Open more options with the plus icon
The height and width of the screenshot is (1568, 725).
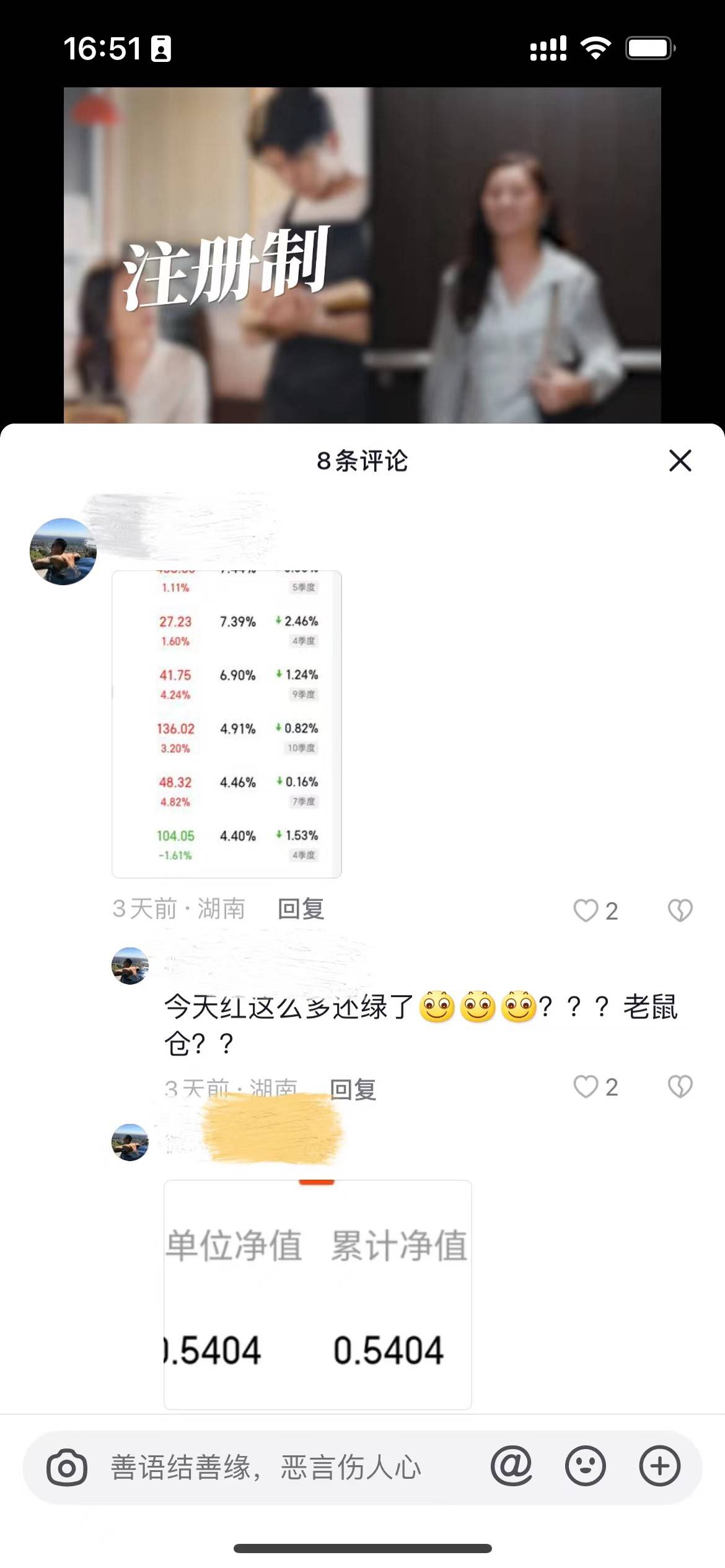[x=659, y=1466]
